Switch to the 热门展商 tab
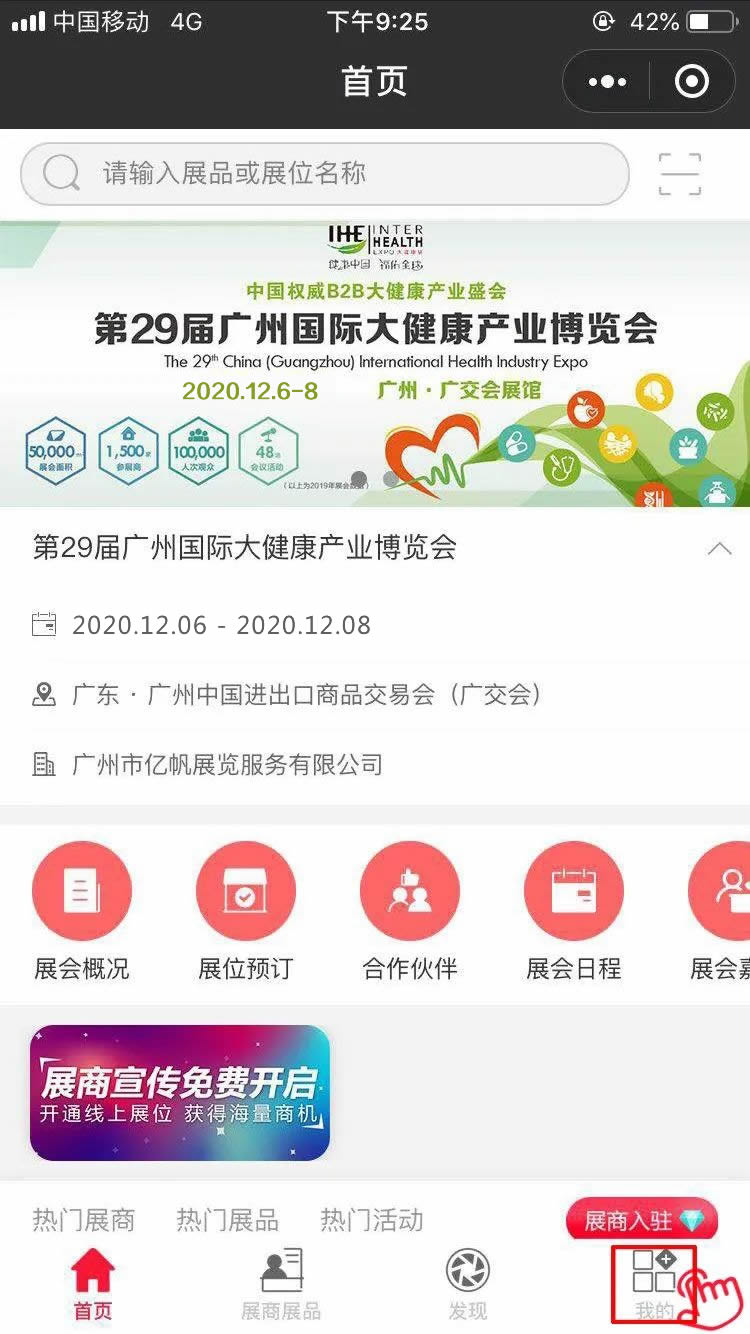The height and width of the screenshot is (1334, 750). click(83, 1221)
